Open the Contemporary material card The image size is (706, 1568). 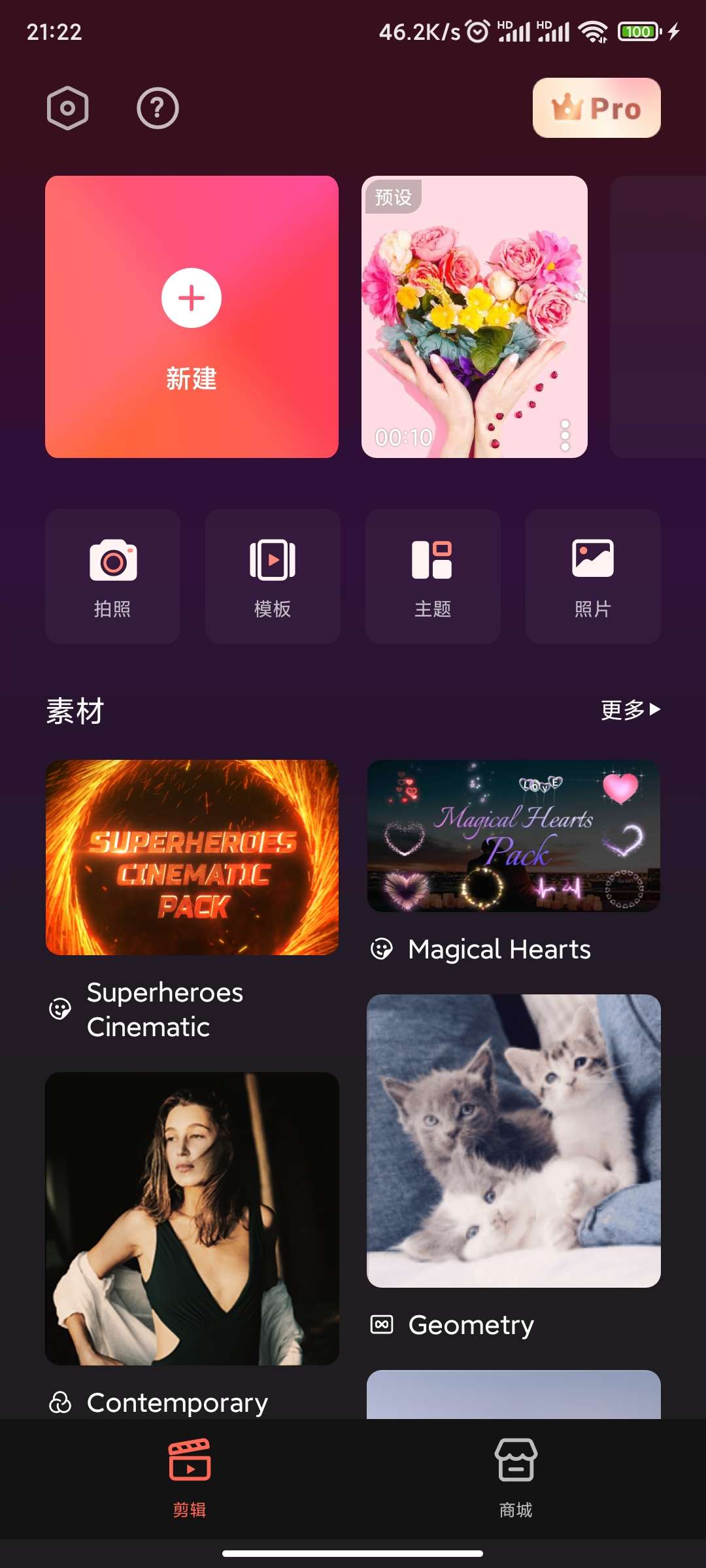[192, 1218]
